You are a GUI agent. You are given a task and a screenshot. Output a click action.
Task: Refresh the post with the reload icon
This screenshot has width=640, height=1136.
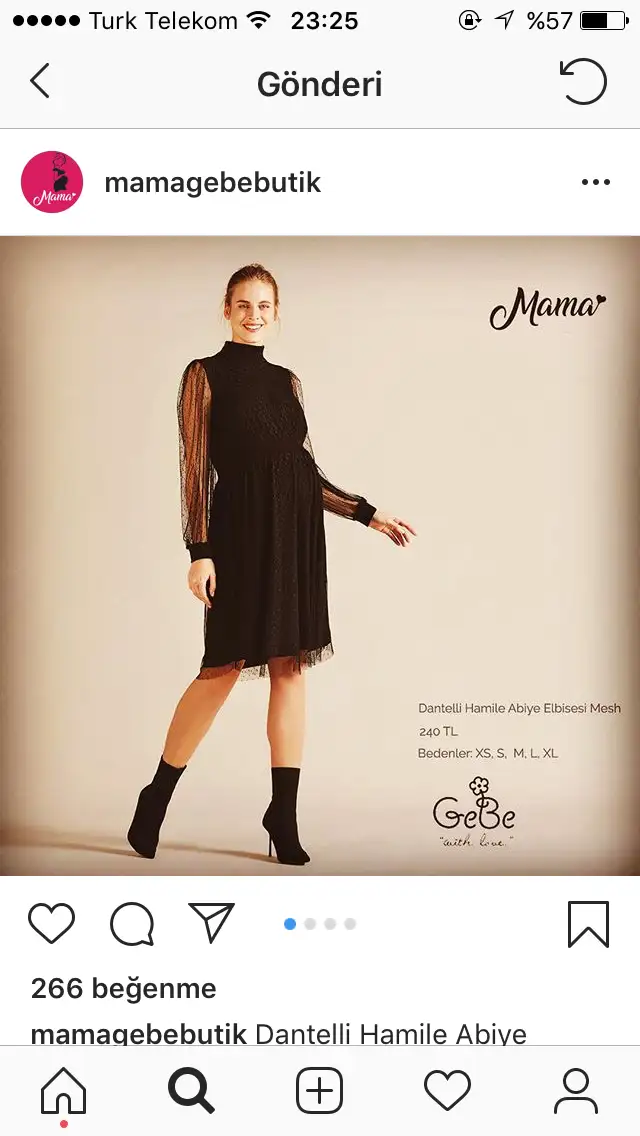[583, 81]
